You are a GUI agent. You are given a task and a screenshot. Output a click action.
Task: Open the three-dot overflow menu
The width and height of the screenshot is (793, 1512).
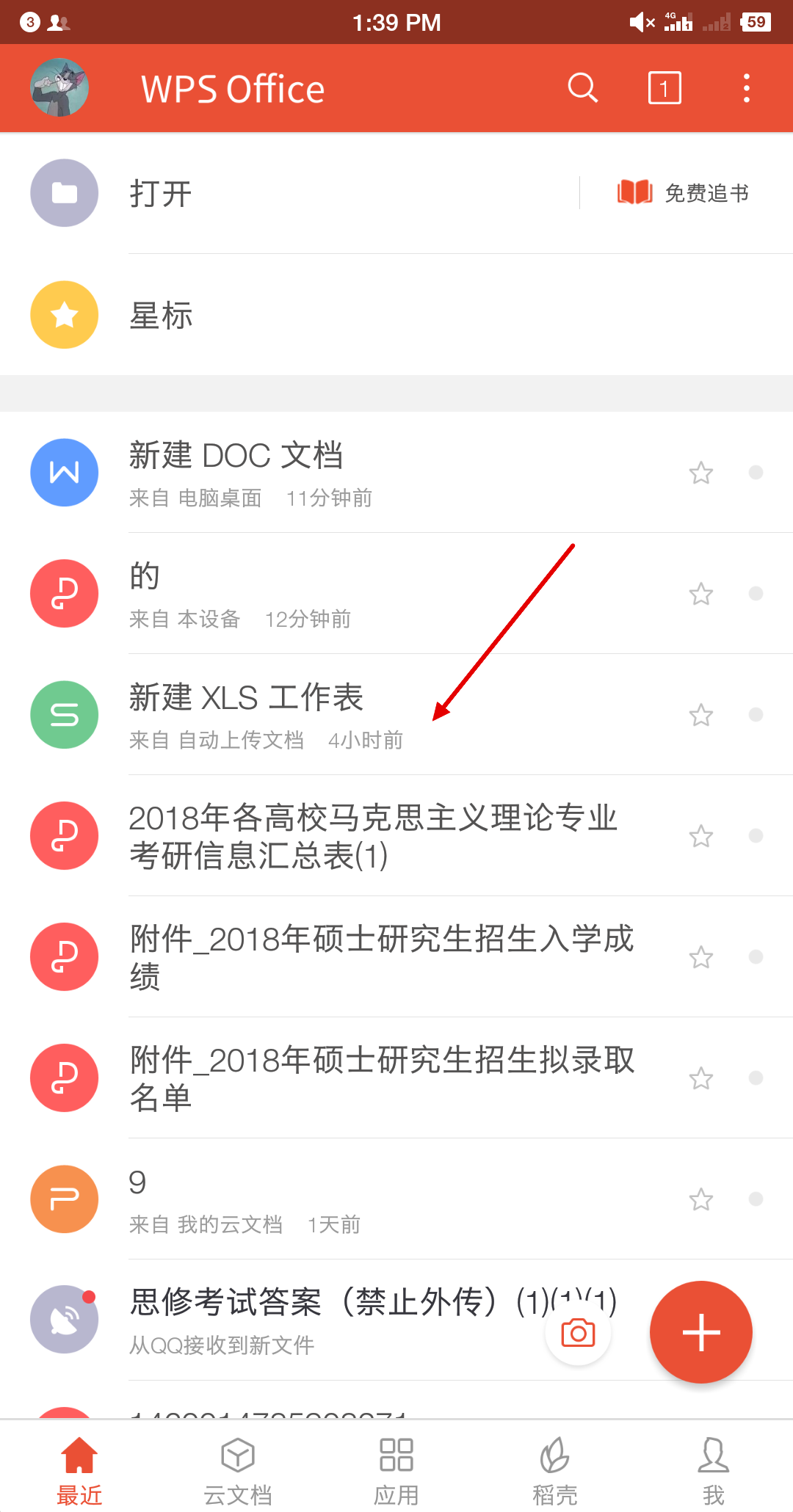tap(746, 88)
